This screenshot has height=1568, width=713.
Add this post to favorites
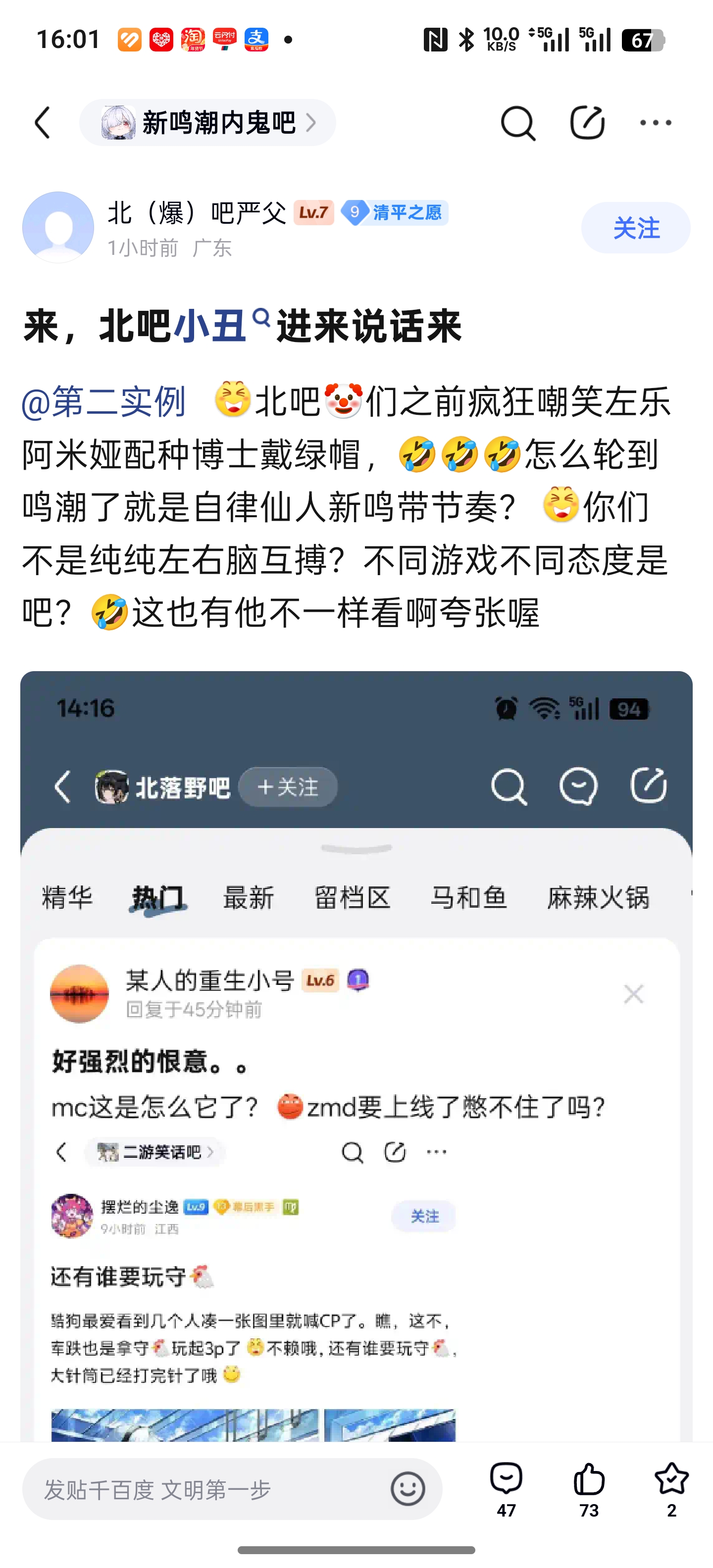[x=671, y=1488]
